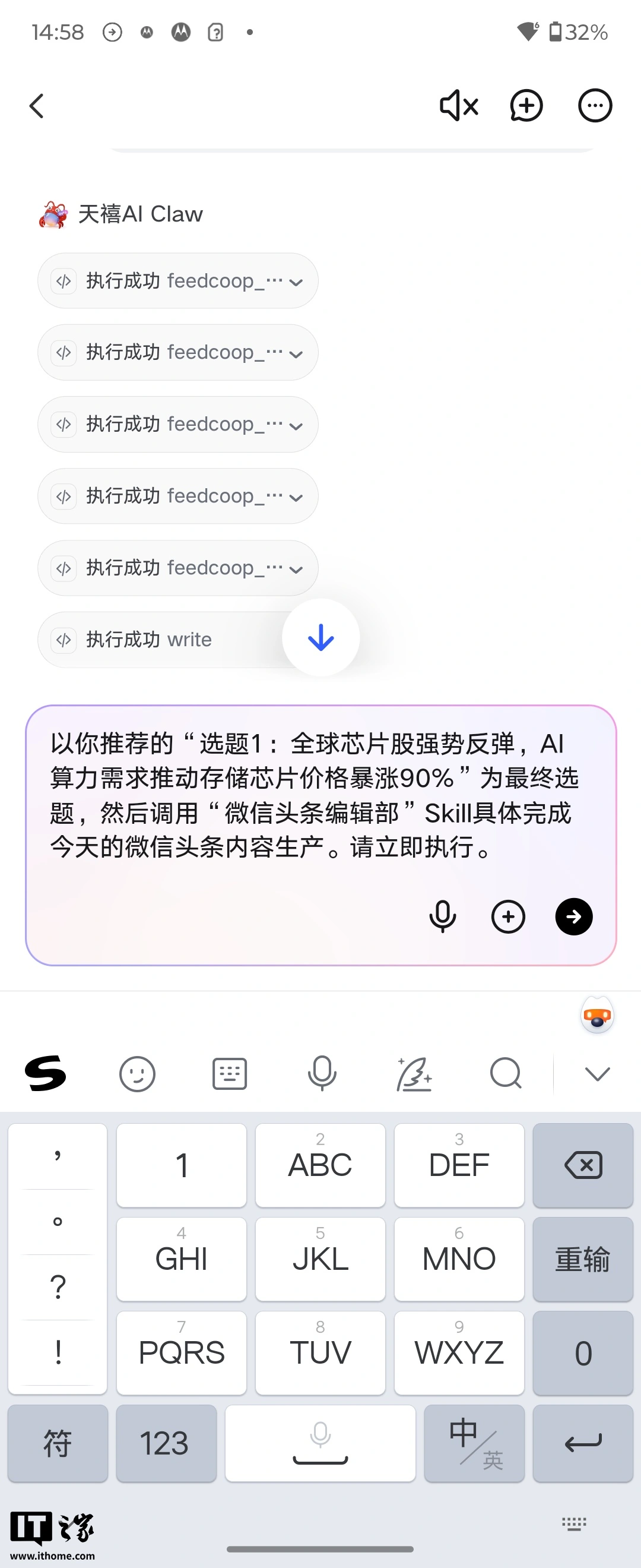Viewport: 641px width, 1568px height.
Task: Toggle the 中/英 language key
Action: (474, 1443)
